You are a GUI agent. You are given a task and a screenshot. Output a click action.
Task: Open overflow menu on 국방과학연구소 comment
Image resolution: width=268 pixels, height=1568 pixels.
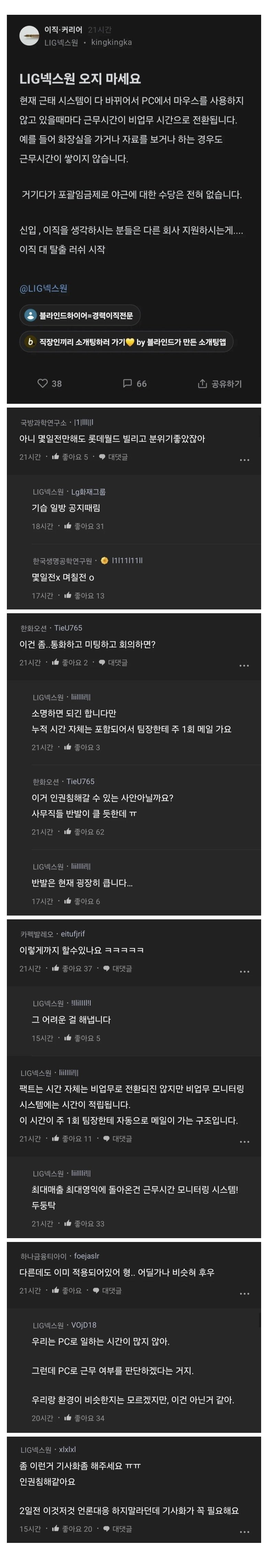point(245,460)
